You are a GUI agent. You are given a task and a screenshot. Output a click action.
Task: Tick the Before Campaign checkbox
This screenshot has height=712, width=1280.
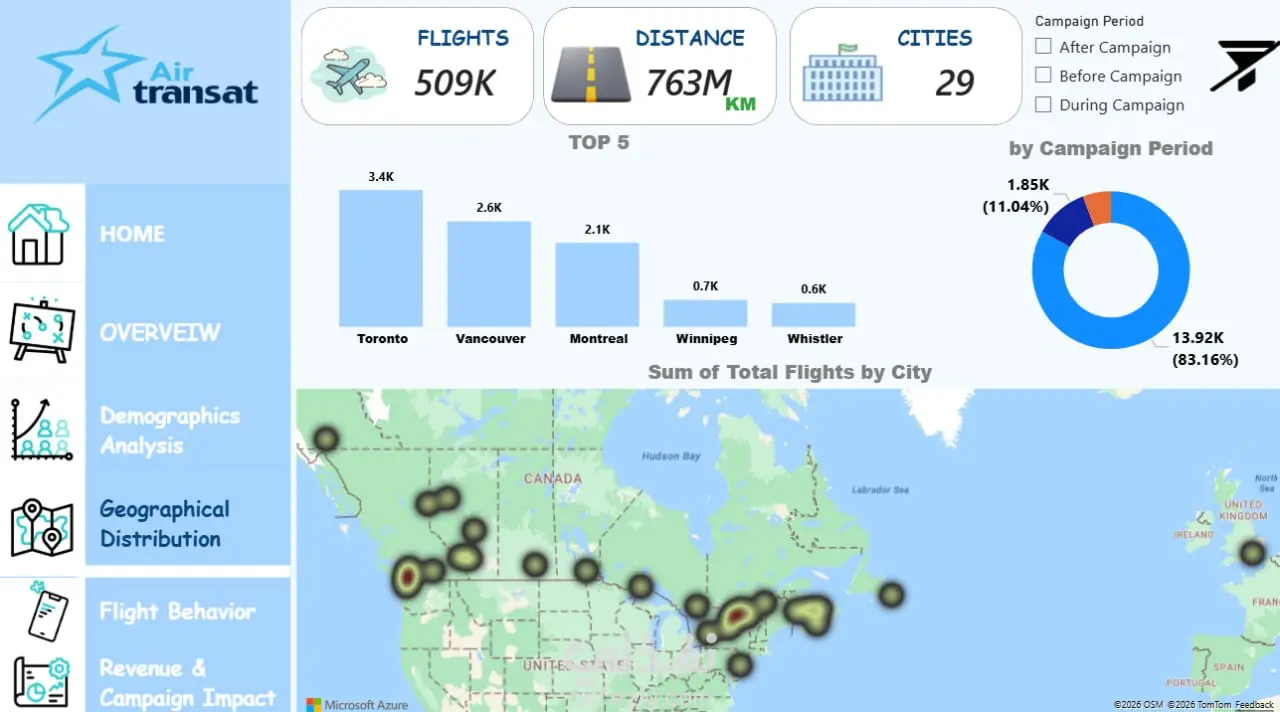1043,75
